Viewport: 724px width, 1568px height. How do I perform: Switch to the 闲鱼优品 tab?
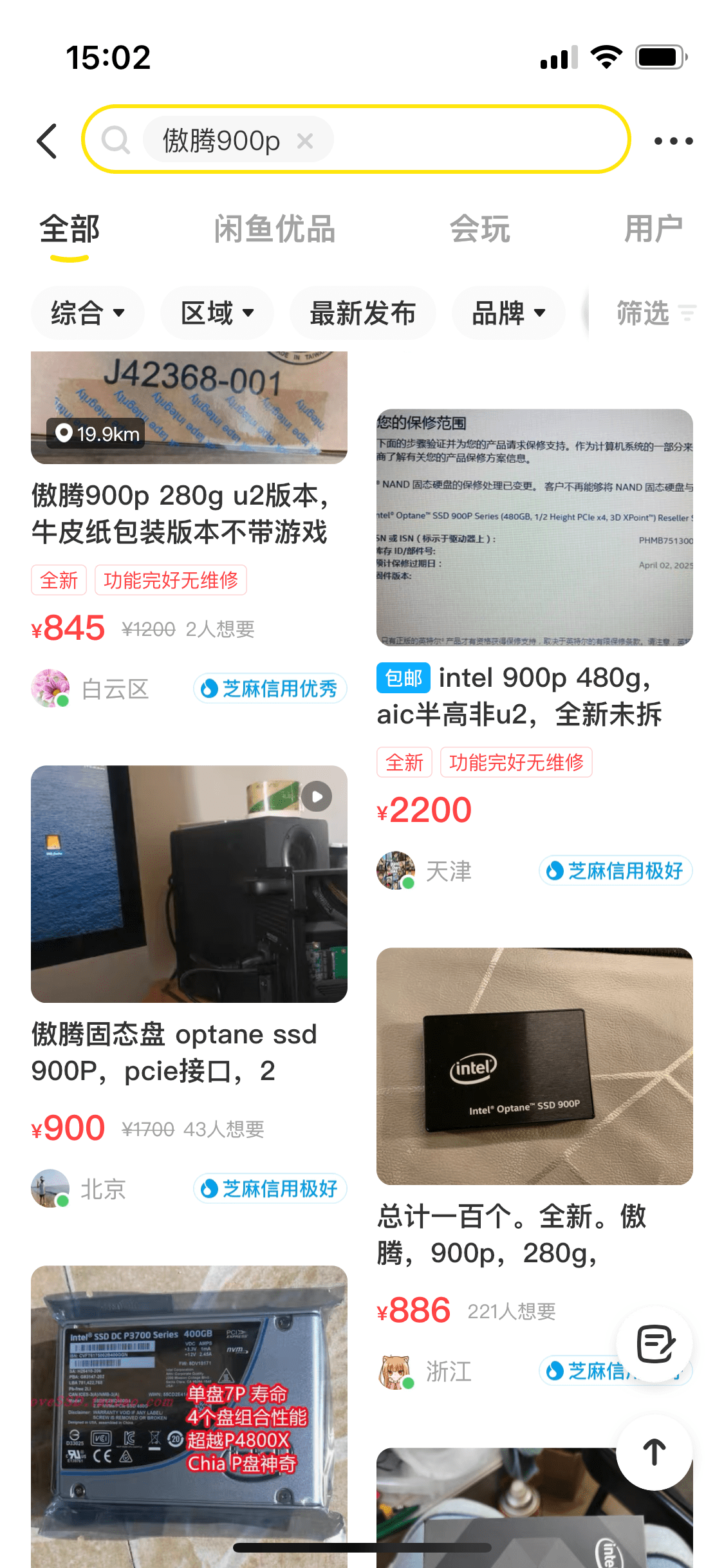(x=274, y=229)
